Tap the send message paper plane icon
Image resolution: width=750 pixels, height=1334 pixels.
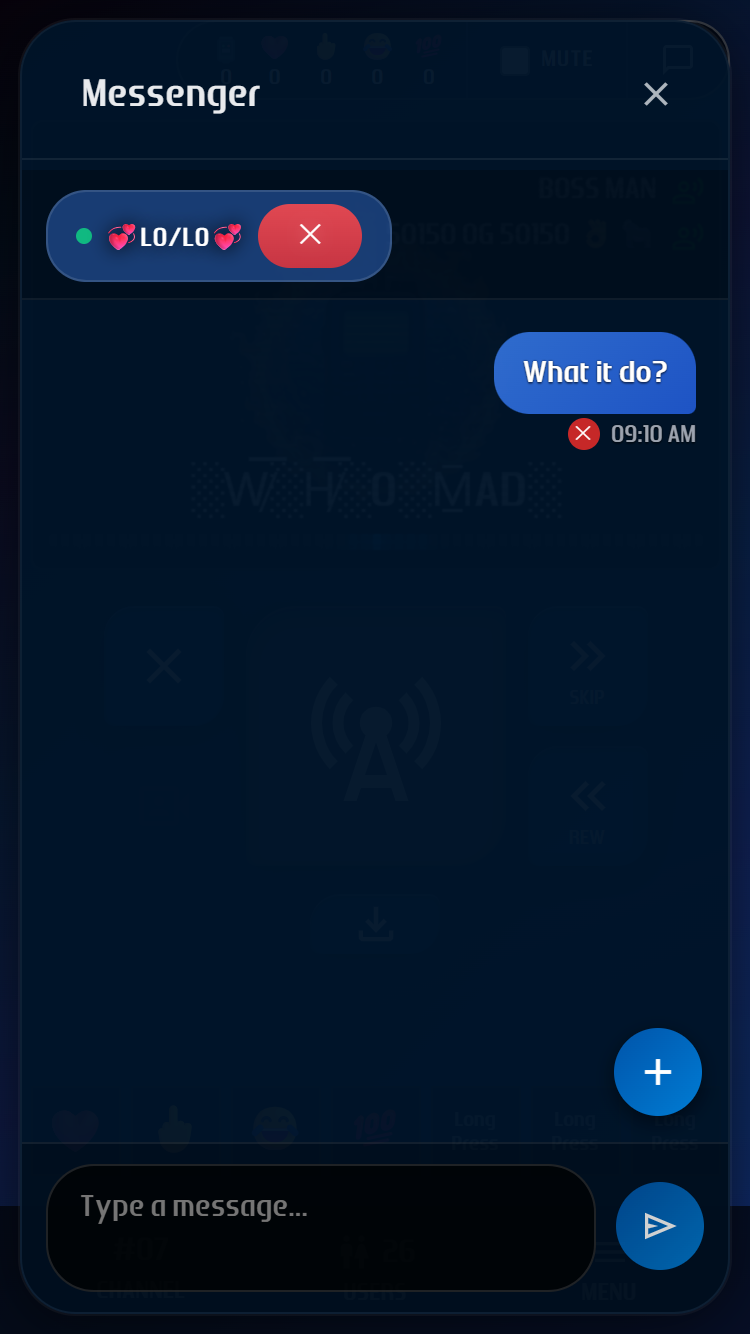point(659,1225)
